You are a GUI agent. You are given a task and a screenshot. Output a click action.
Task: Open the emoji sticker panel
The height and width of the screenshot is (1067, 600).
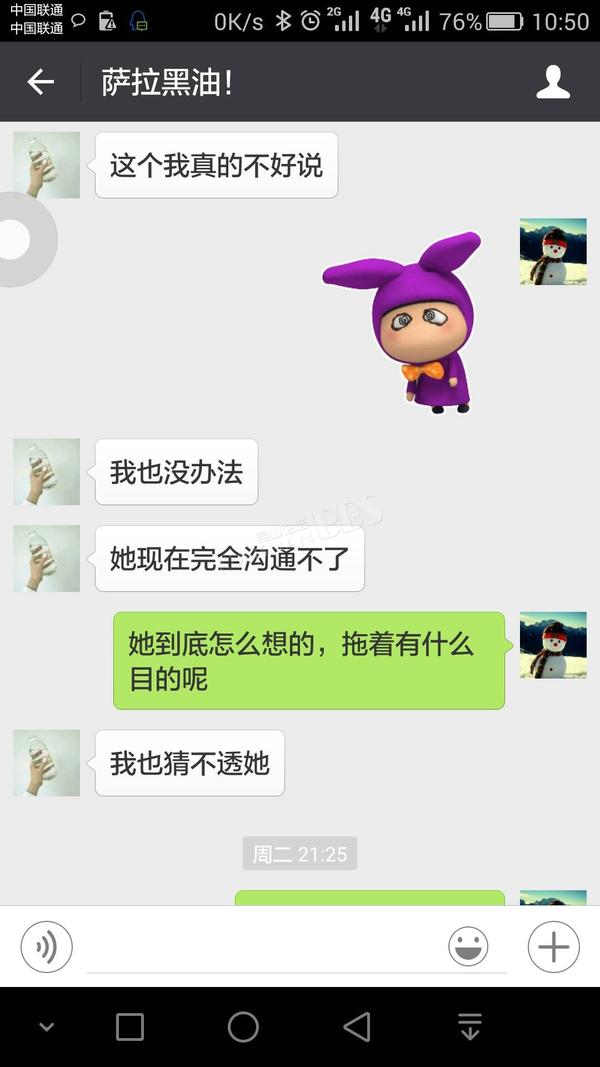(x=468, y=947)
